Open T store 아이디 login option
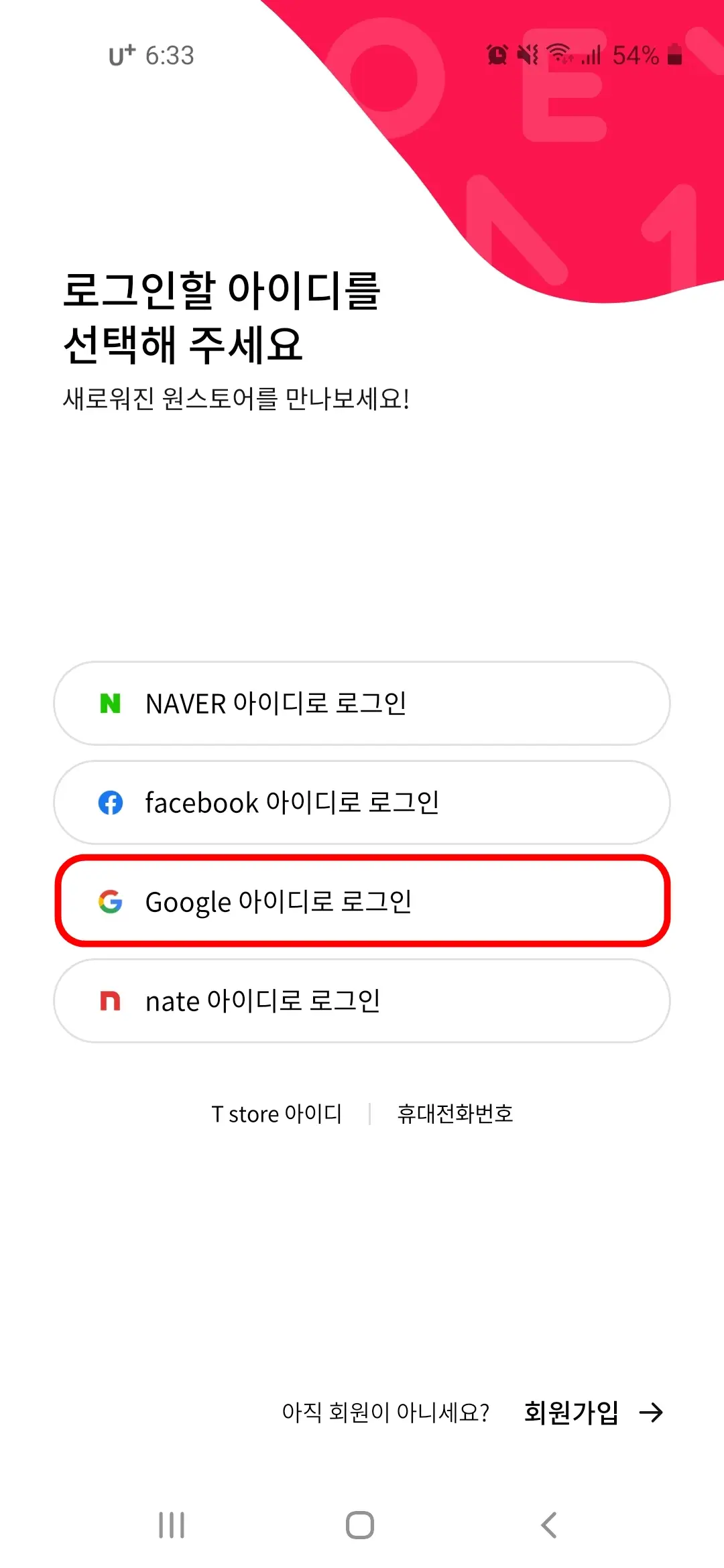The image size is (724, 1568). (x=277, y=1114)
